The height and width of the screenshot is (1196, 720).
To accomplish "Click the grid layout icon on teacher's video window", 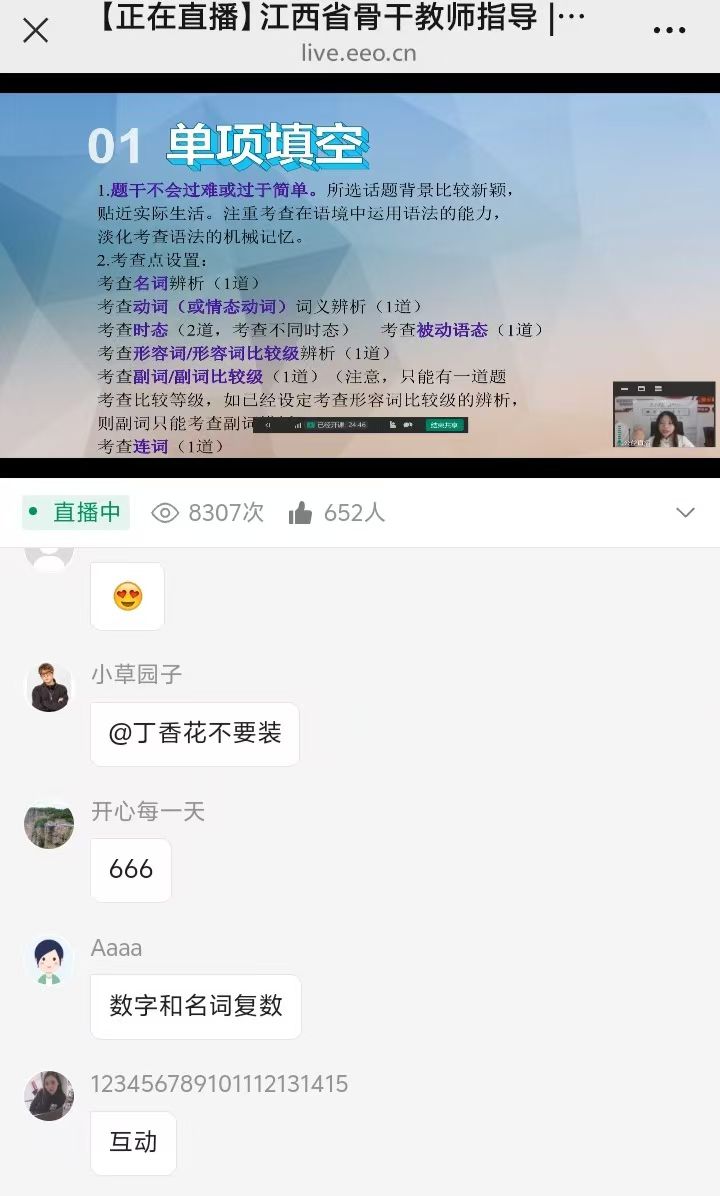I will click(x=658, y=389).
